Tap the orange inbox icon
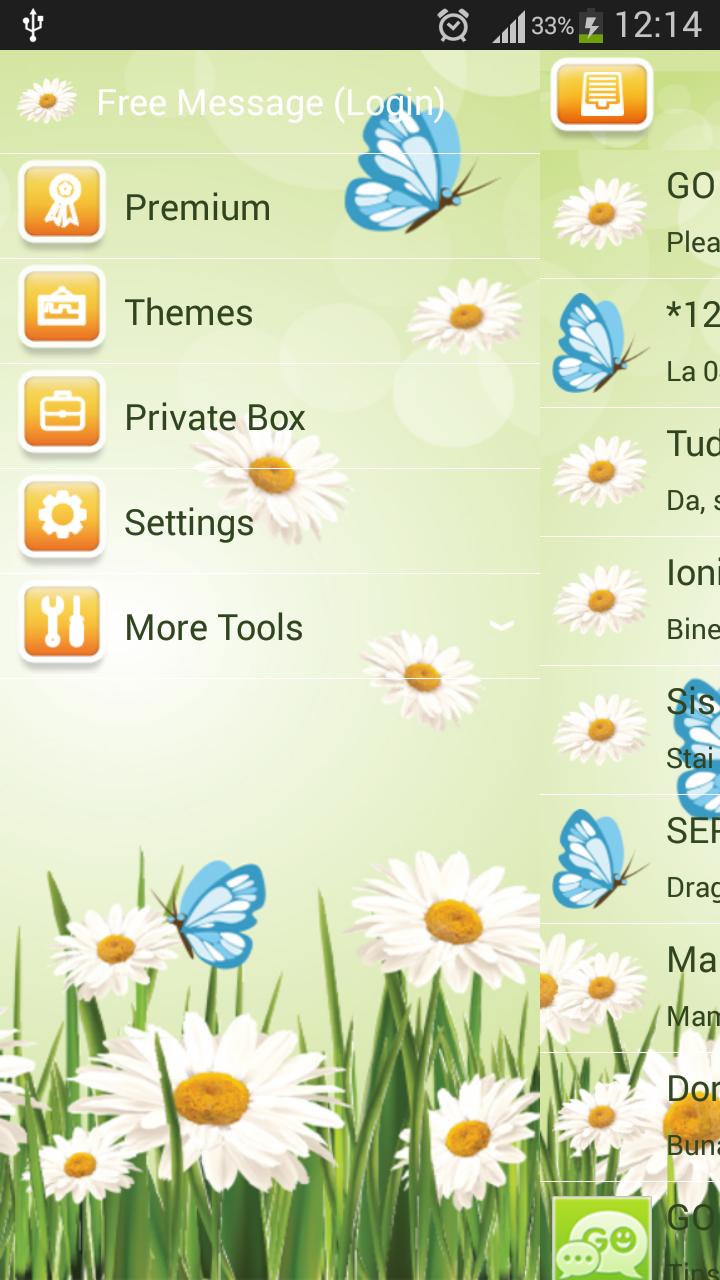The image size is (720, 1280). (601, 98)
